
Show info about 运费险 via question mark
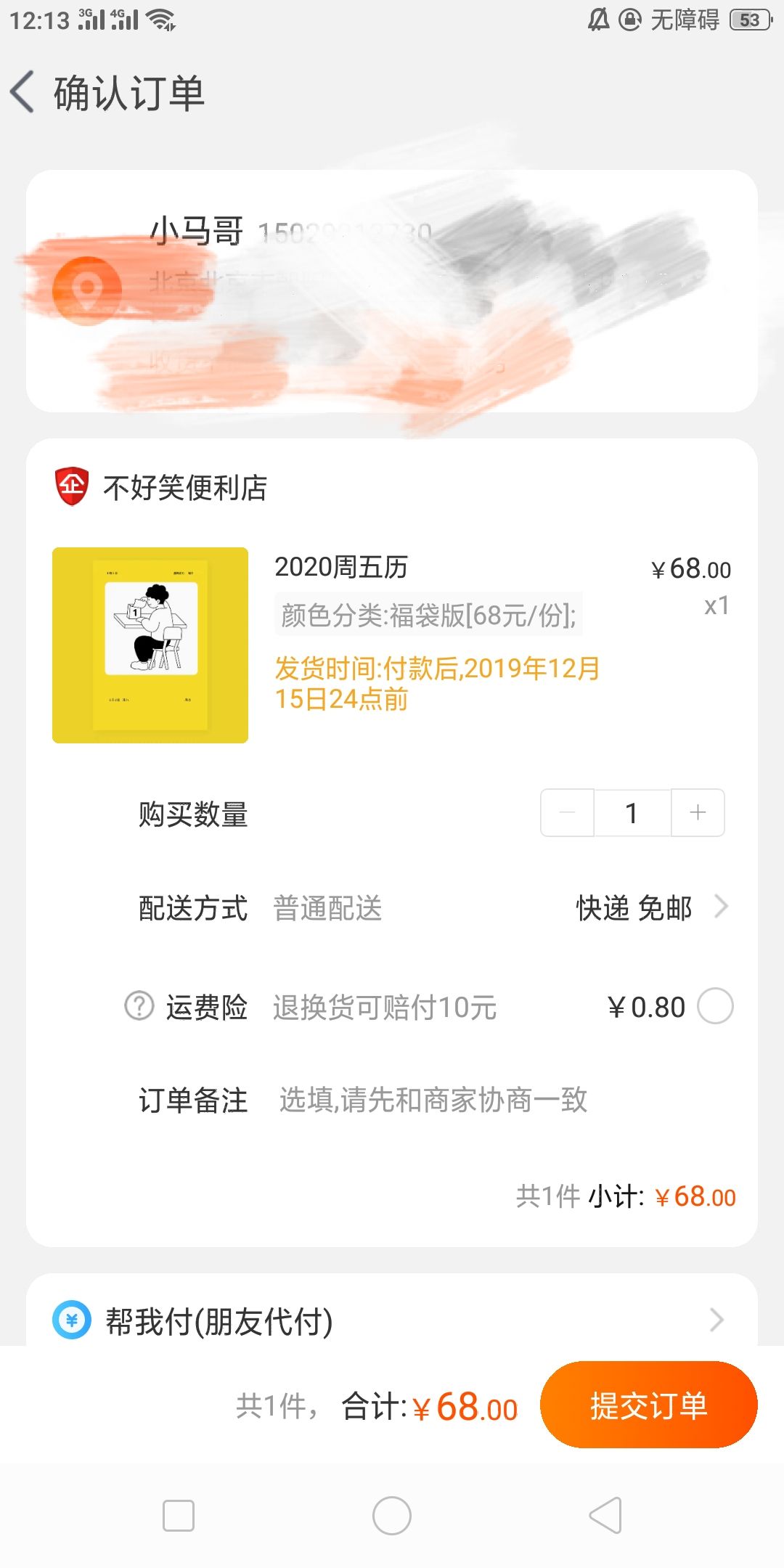139,1006
